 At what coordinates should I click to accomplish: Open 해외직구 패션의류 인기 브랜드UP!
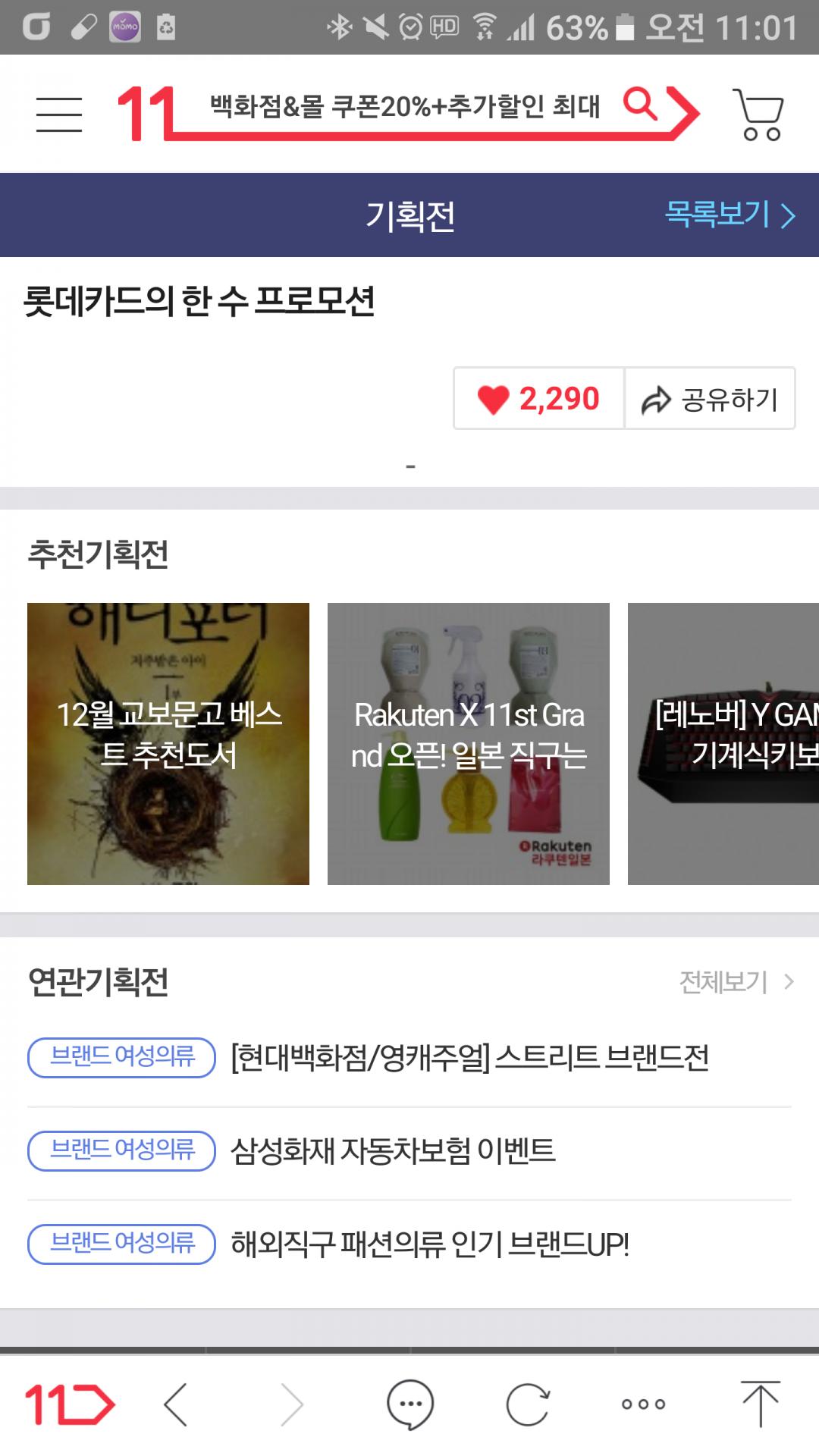click(430, 1244)
